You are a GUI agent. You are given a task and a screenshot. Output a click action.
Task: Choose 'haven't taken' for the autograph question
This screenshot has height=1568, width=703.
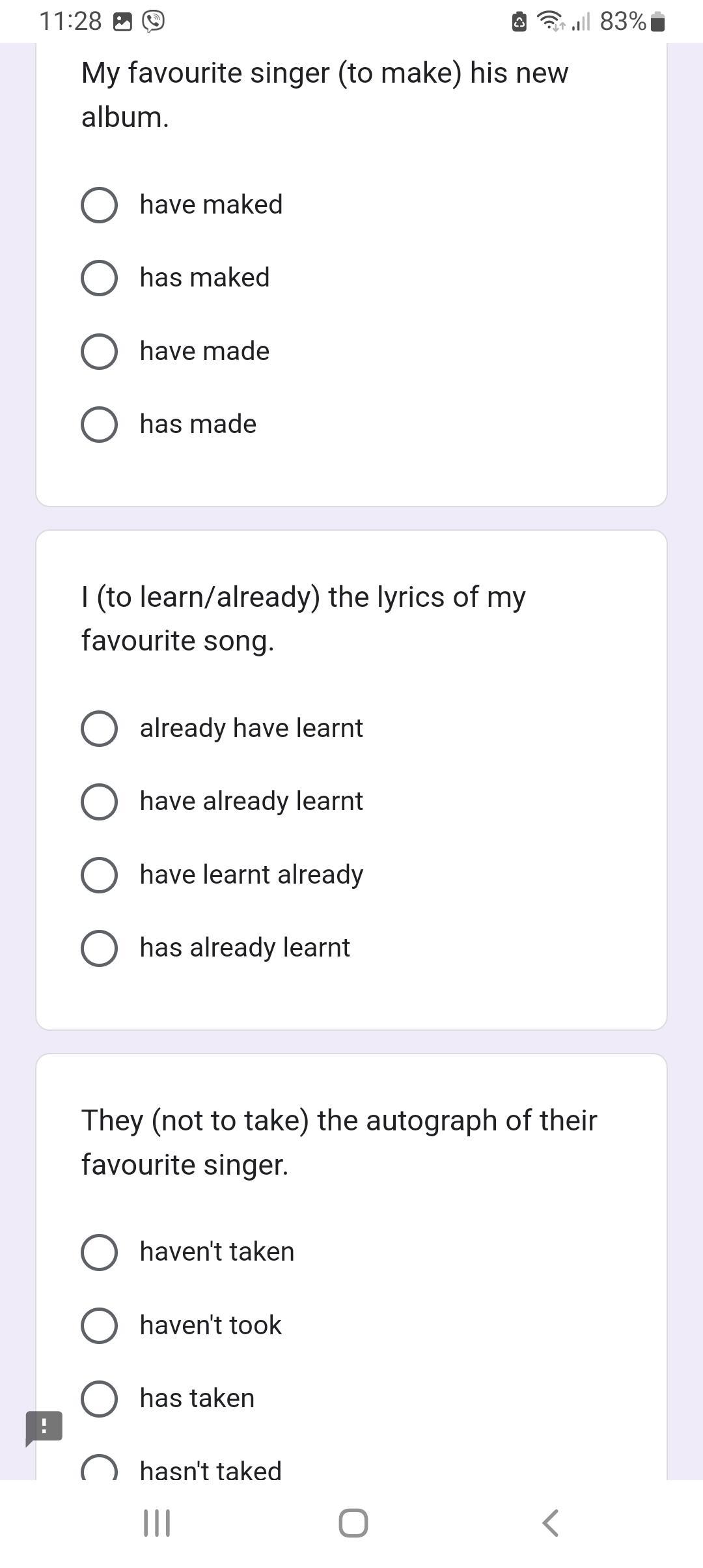[100, 1252]
